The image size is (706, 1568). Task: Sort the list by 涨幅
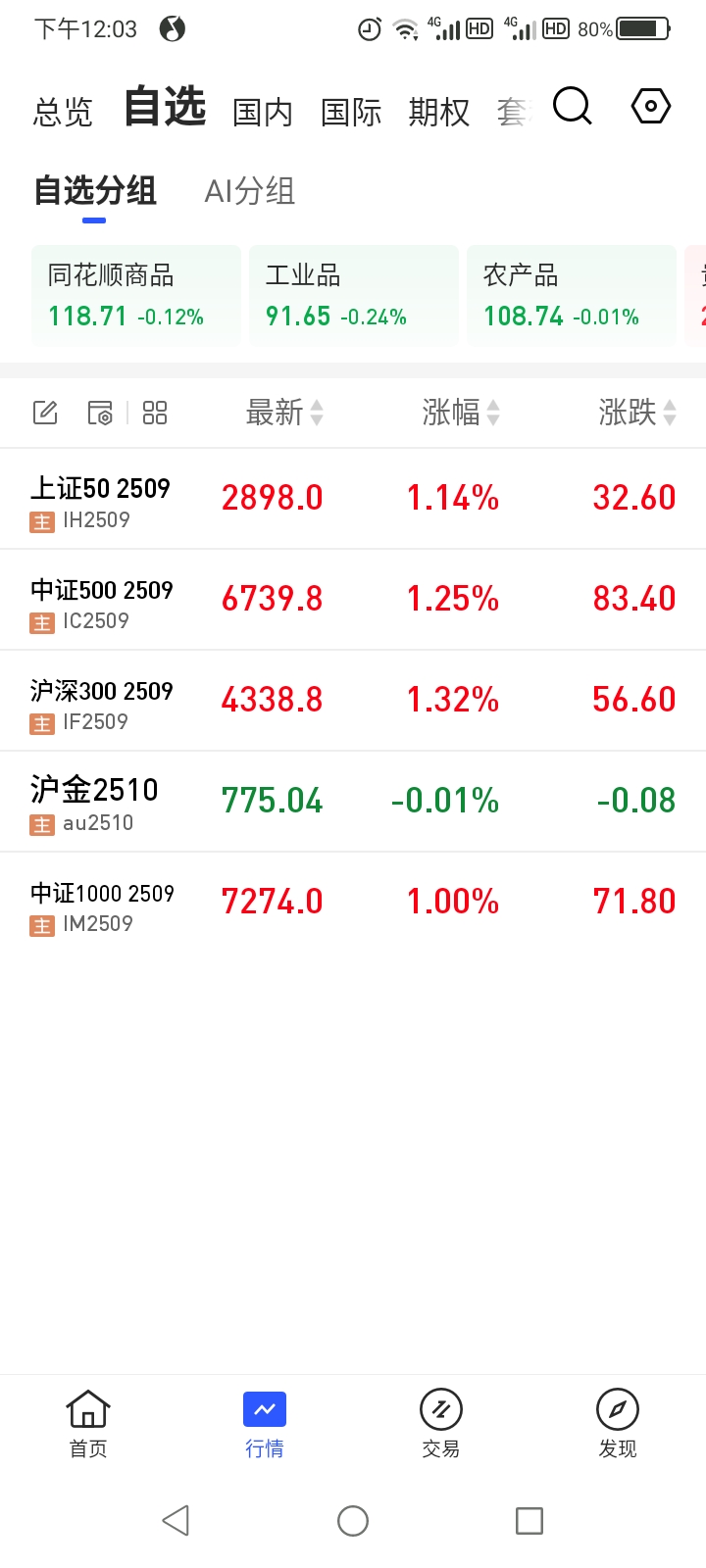coord(461,413)
